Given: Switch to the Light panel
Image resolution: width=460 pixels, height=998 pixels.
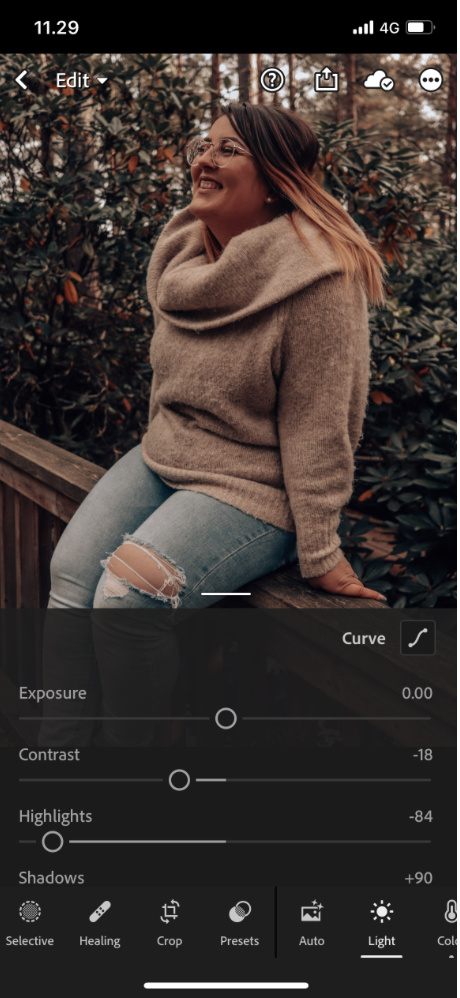Looking at the screenshot, I should (x=382, y=924).
